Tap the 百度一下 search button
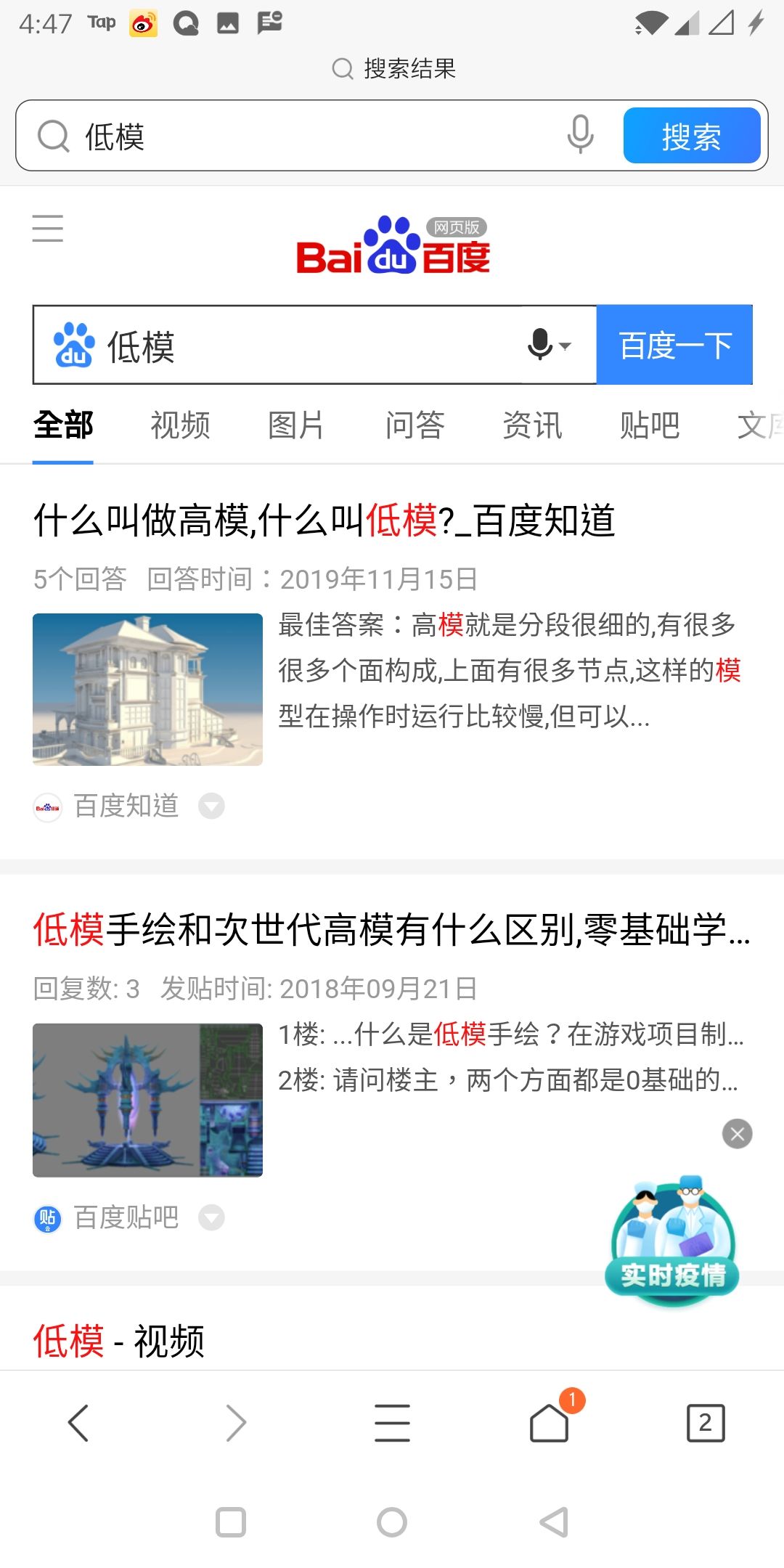The height and width of the screenshot is (1568, 784). 674,345
